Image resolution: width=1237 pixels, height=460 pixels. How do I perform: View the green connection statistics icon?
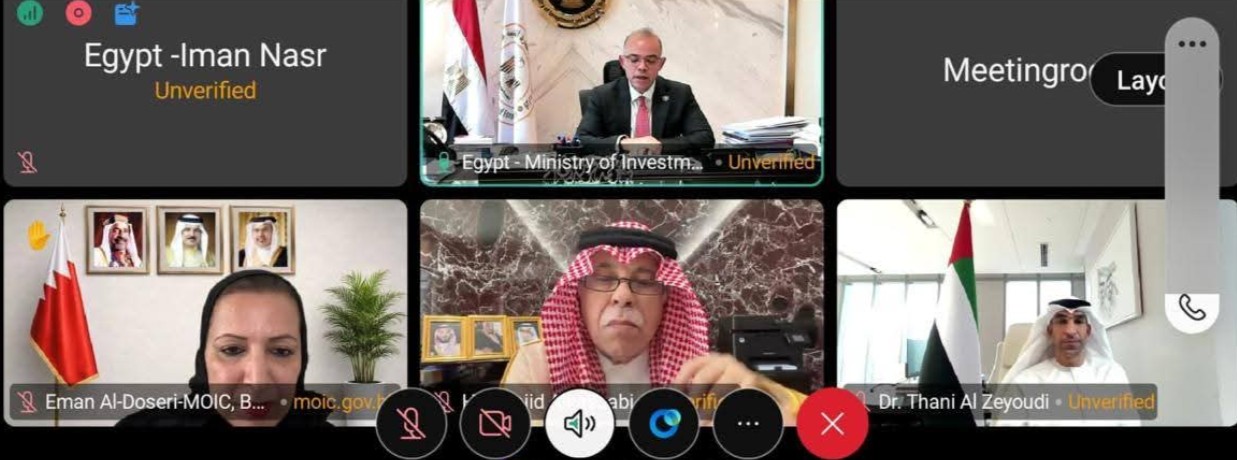(x=30, y=13)
